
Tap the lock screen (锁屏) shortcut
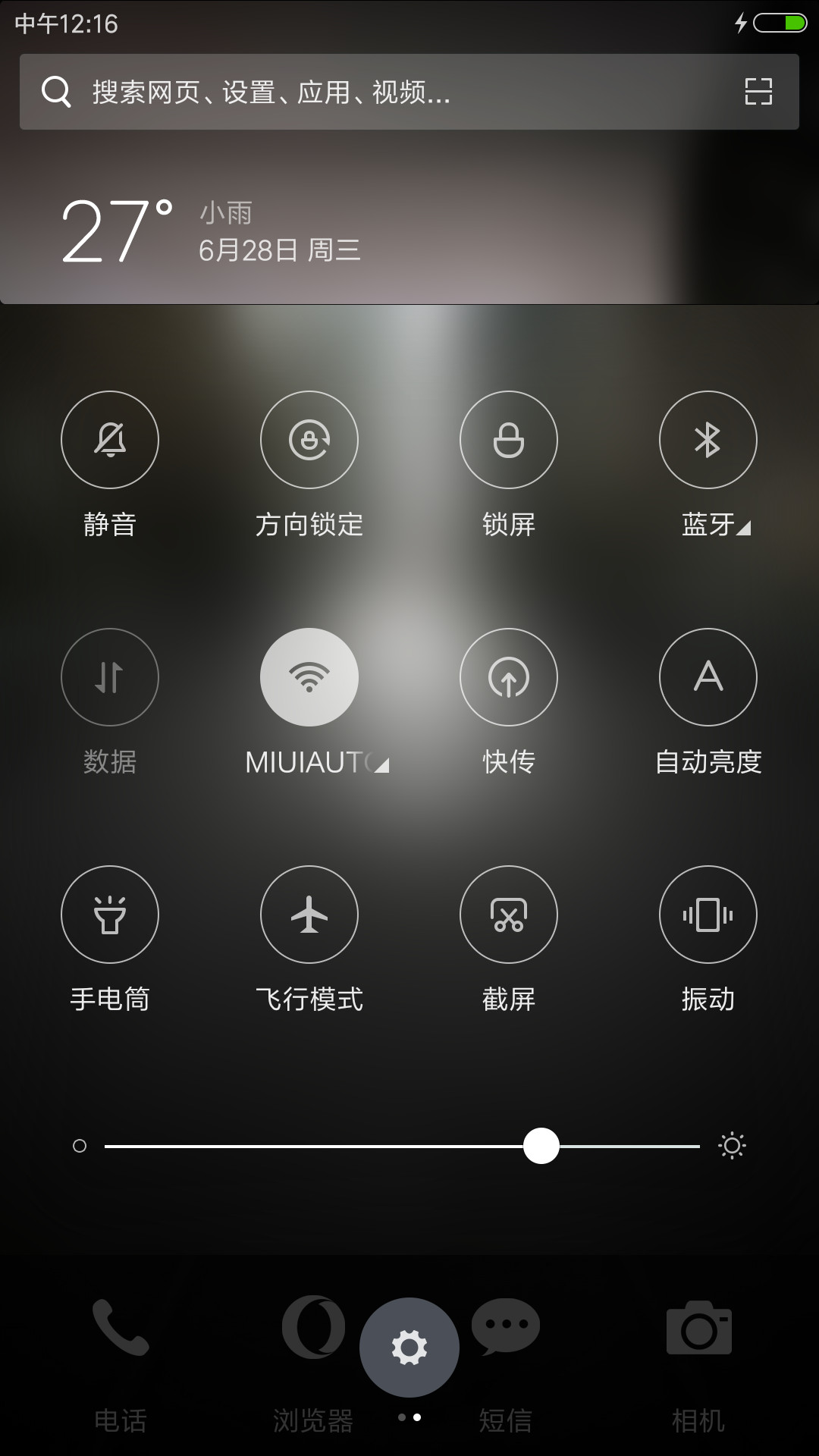pos(509,440)
